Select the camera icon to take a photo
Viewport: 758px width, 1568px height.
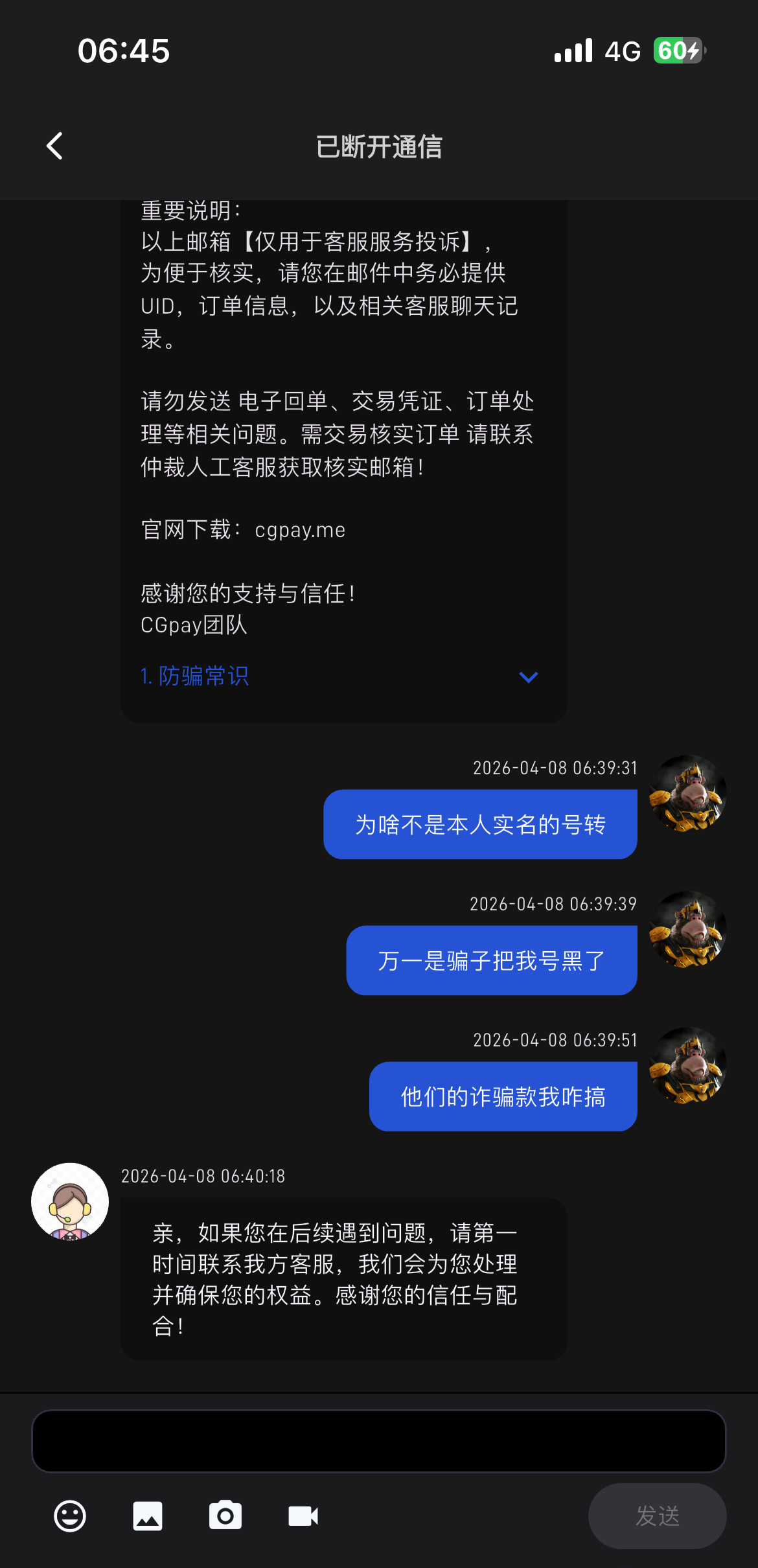tap(225, 1515)
